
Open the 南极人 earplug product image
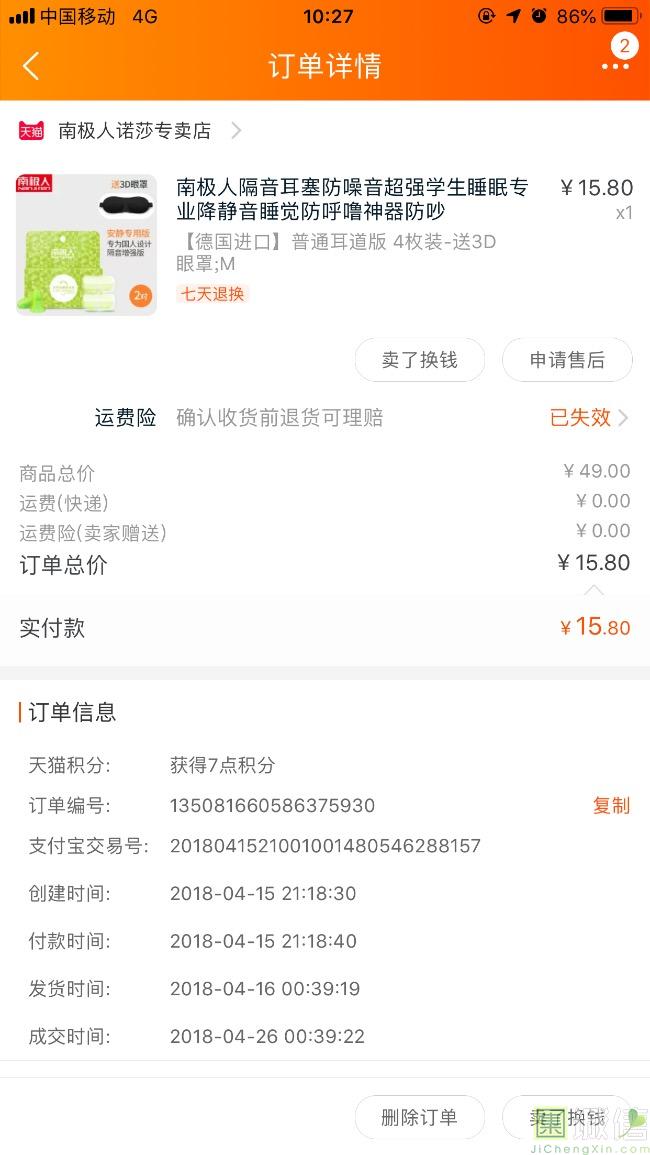pyautogui.click(x=86, y=245)
